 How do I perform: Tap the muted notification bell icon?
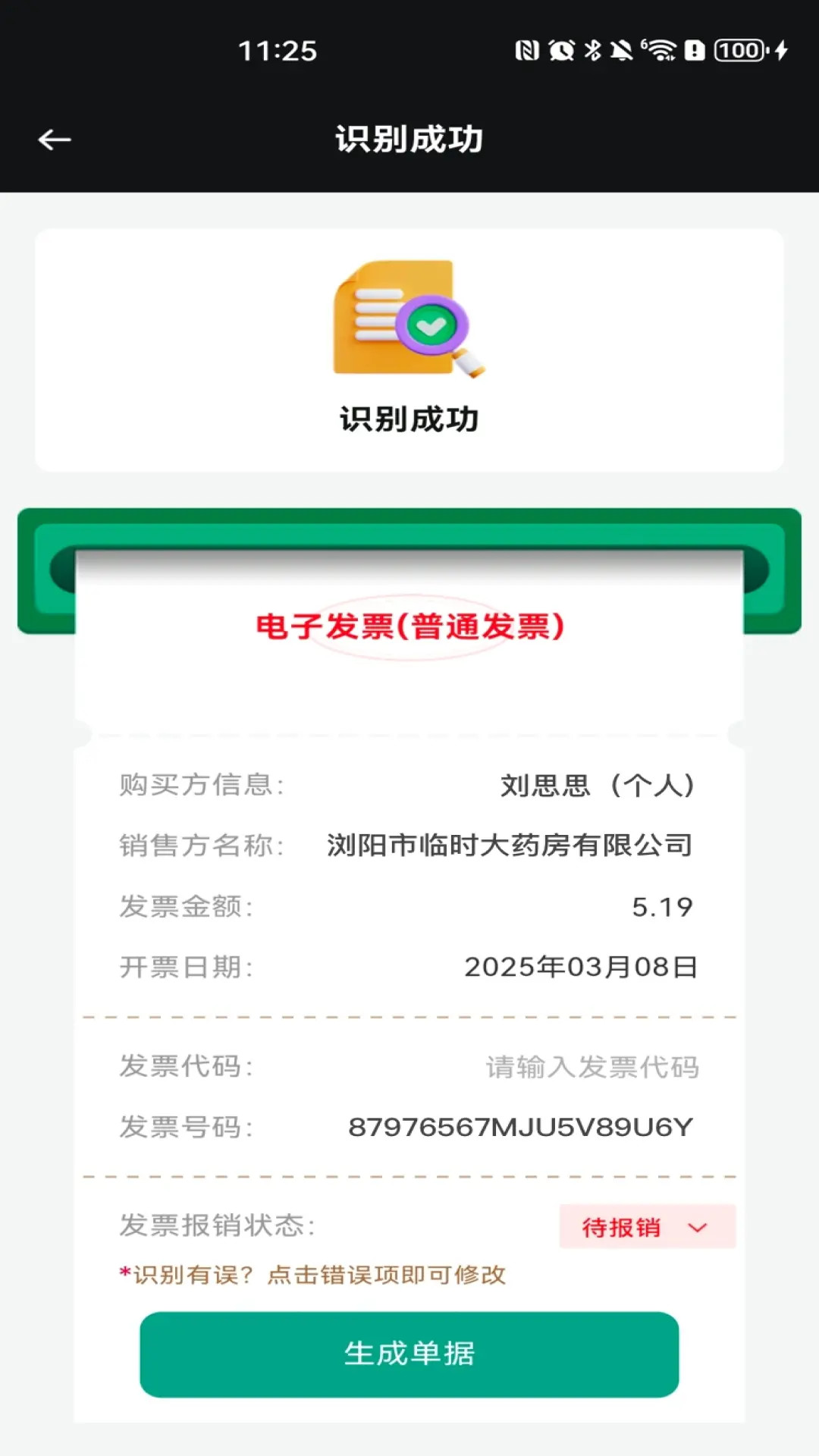620,49
